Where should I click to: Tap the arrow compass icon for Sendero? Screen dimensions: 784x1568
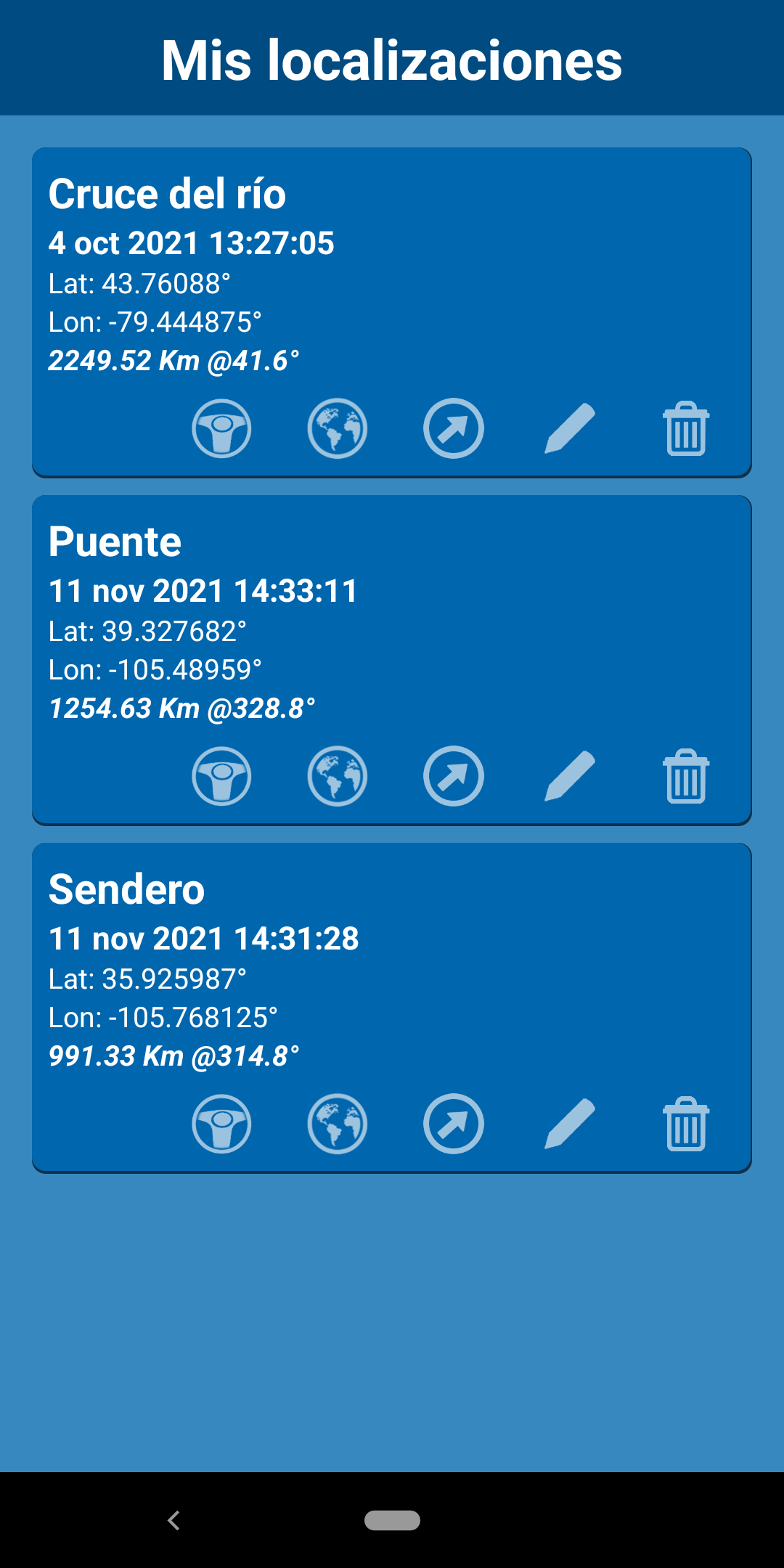pyautogui.click(x=454, y=1124)
